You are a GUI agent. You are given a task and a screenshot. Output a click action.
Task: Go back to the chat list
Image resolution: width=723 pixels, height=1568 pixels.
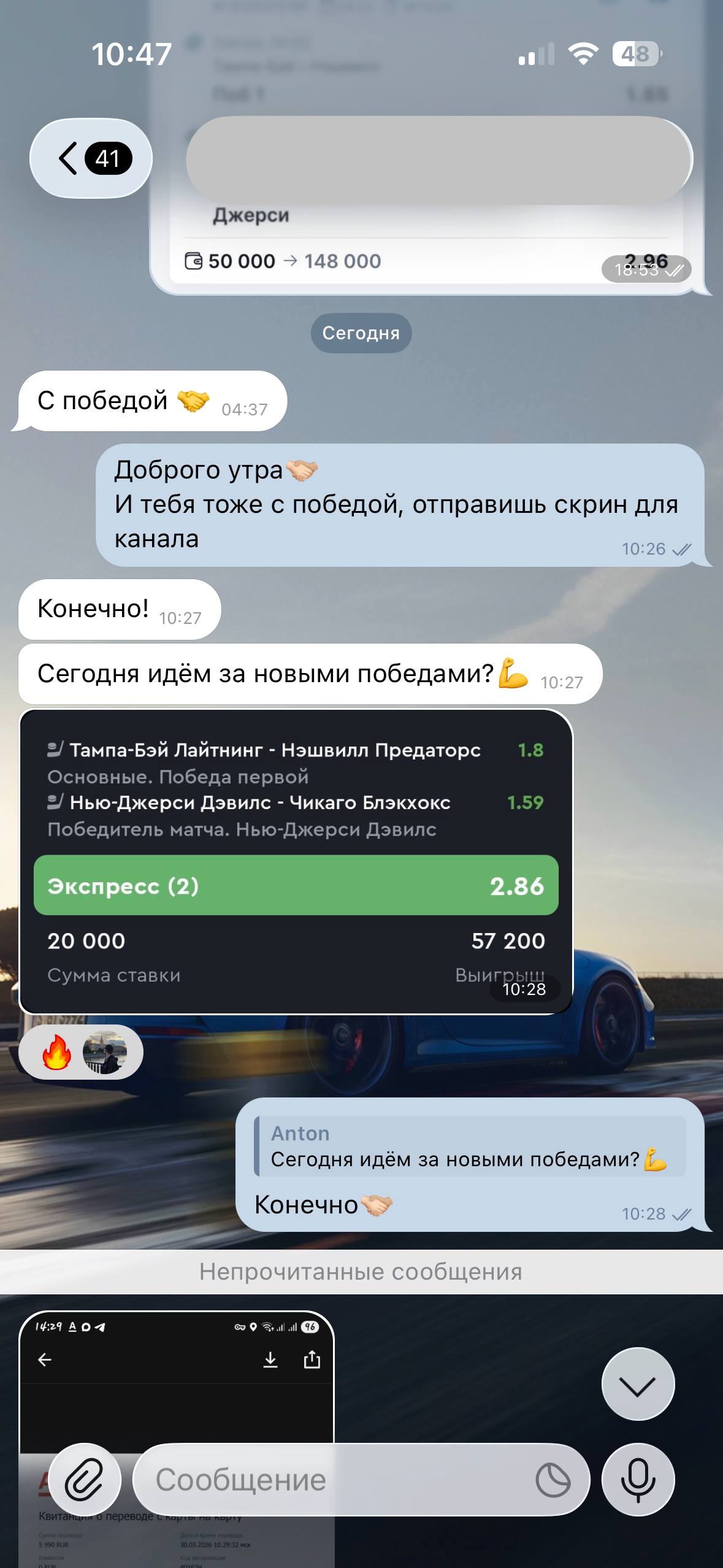coord(91,158)
